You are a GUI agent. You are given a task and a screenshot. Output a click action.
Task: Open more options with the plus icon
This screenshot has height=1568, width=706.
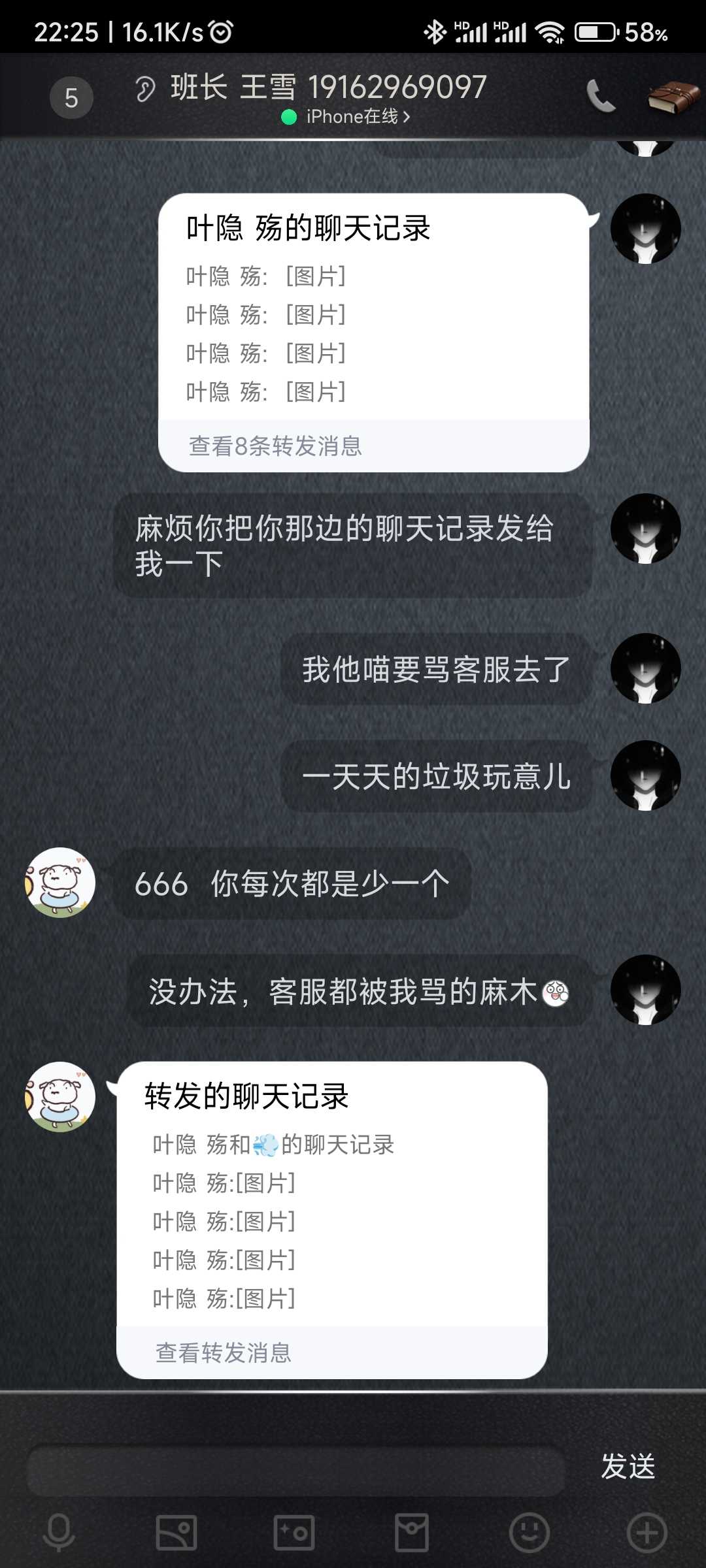click(x=647, y=1533)
